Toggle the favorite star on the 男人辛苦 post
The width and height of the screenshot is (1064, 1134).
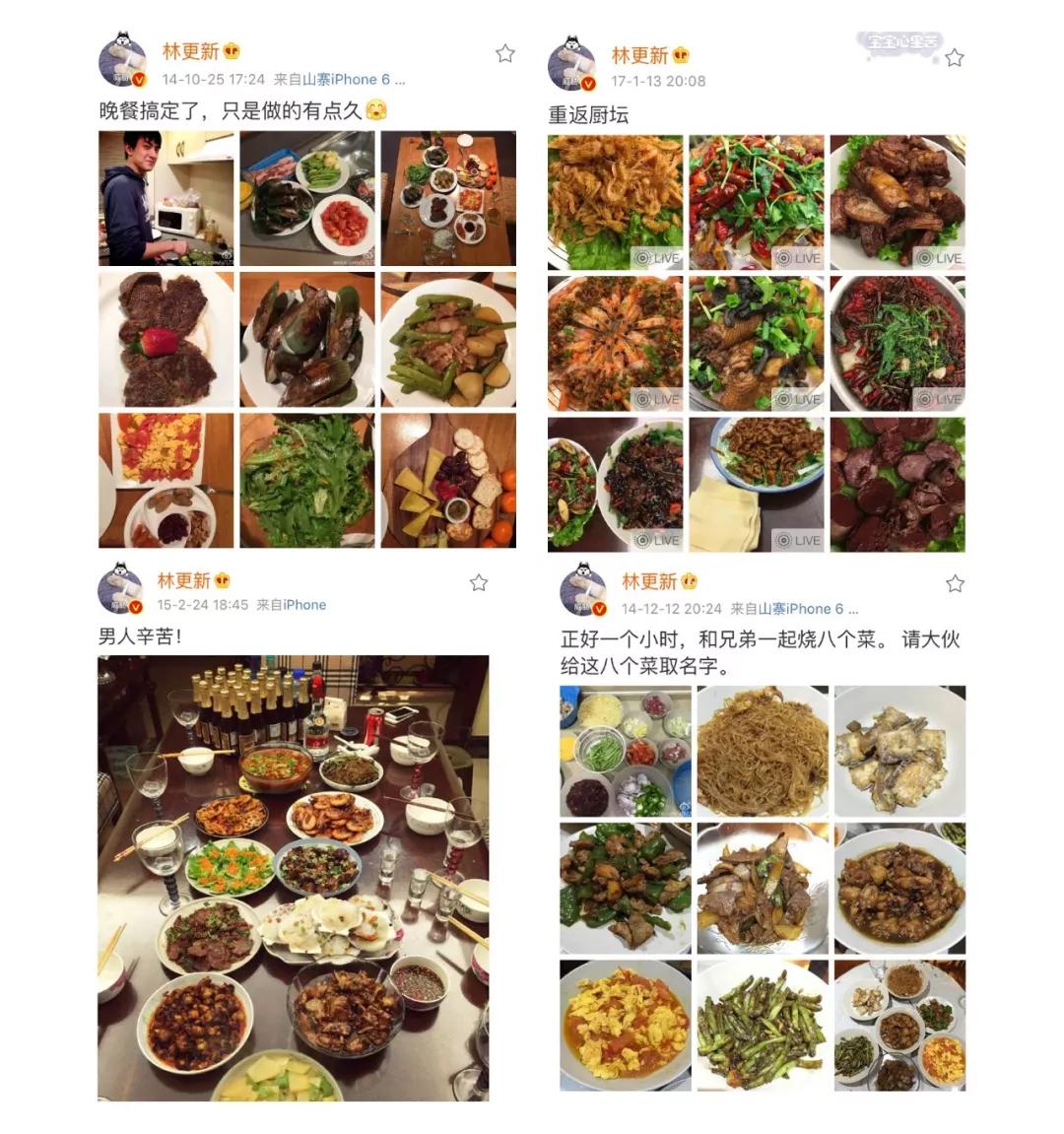(478, 582)
